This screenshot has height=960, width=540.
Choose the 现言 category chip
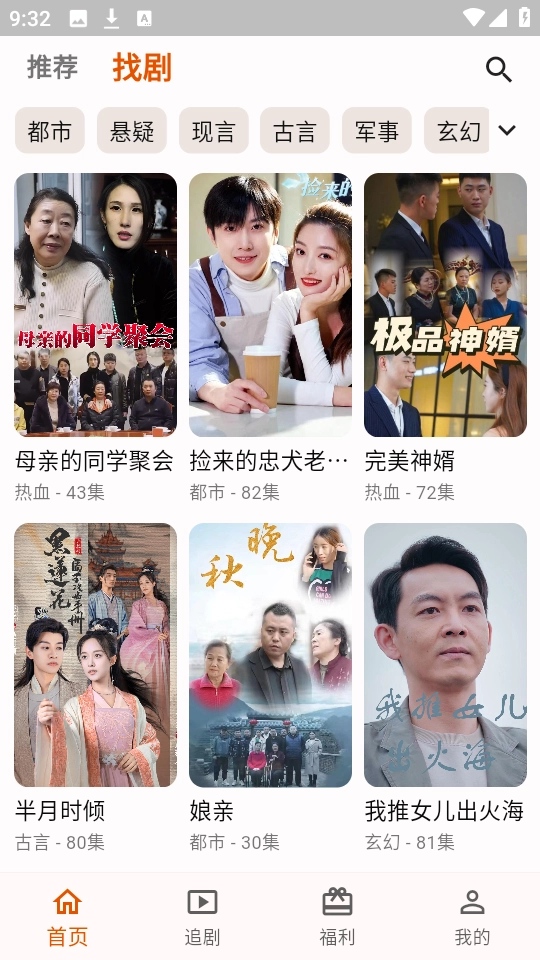(x=214, y=130)
